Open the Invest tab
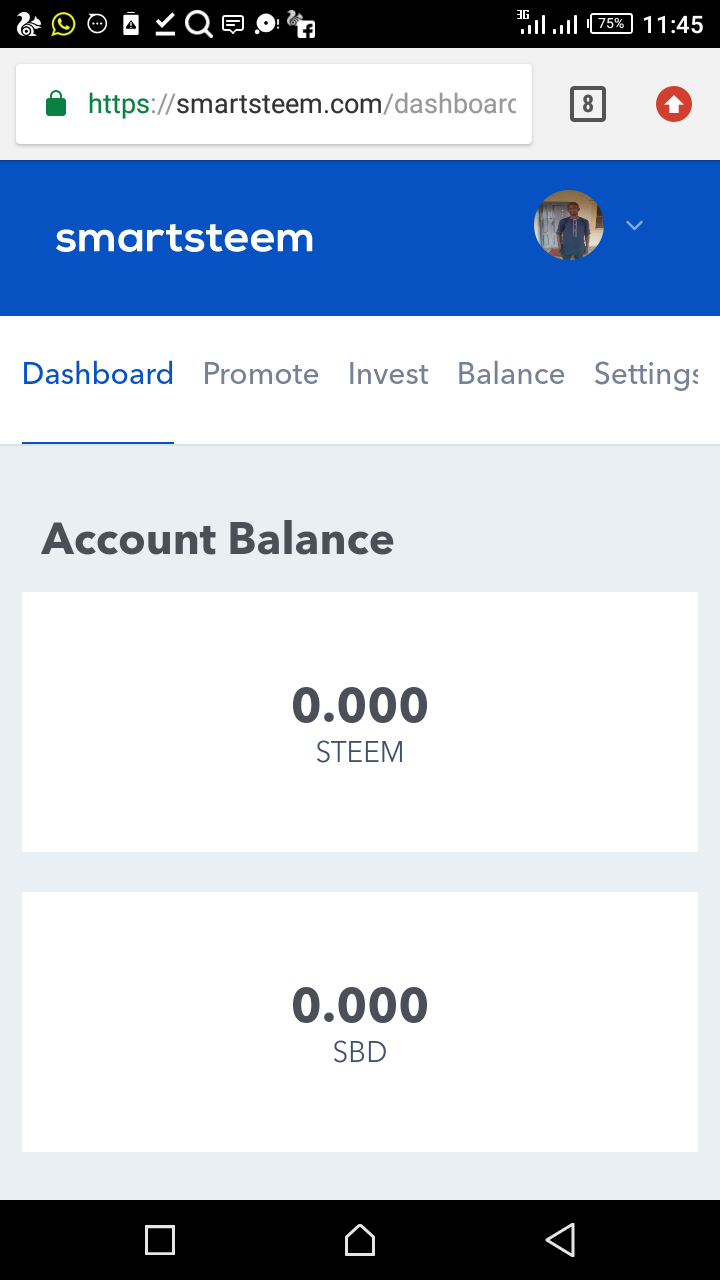Image resolution: width=720 pixels, height=1280 pixels. coord(388,374)
